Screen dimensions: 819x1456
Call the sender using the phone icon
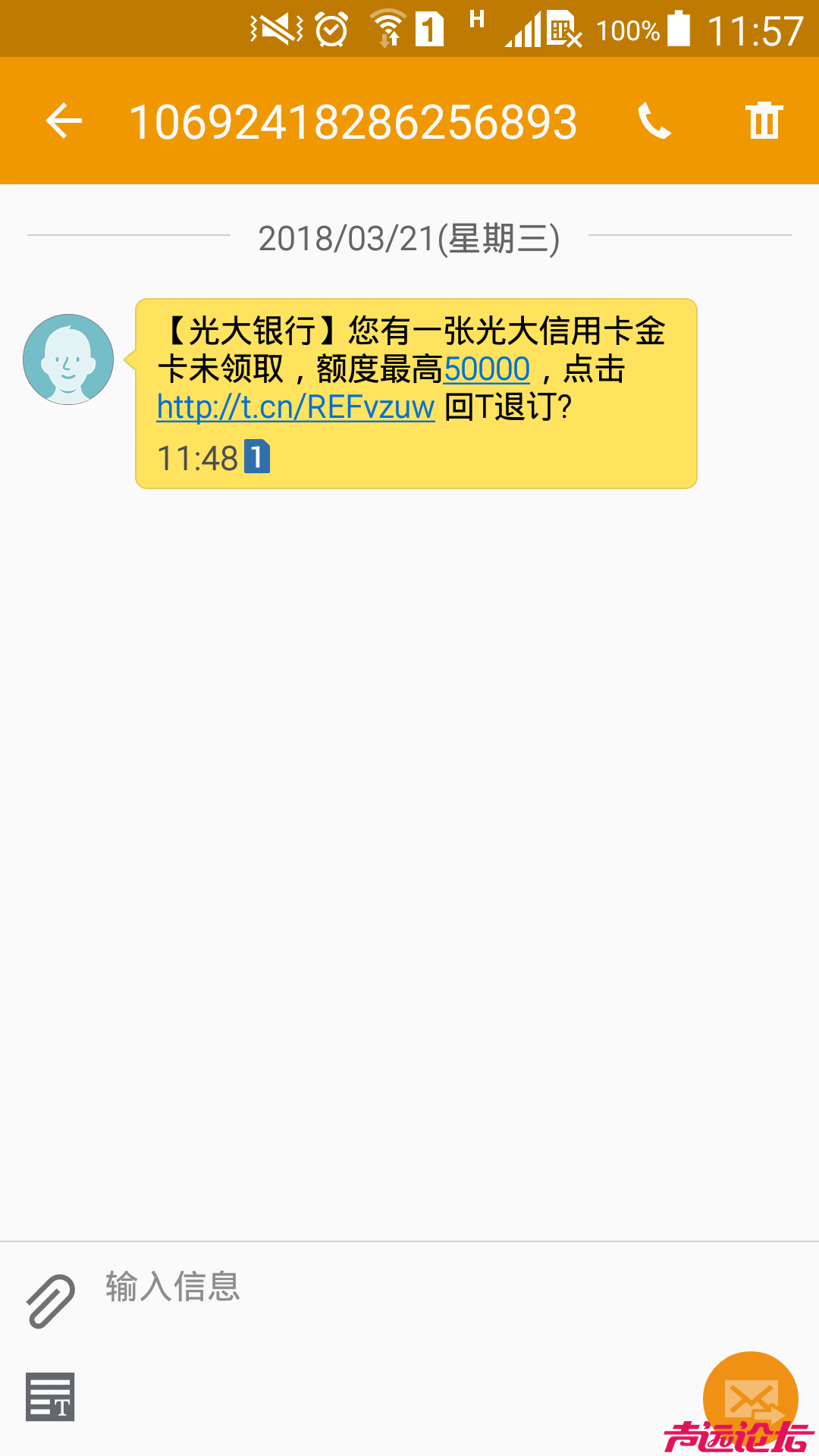click(x=654, y=121)
